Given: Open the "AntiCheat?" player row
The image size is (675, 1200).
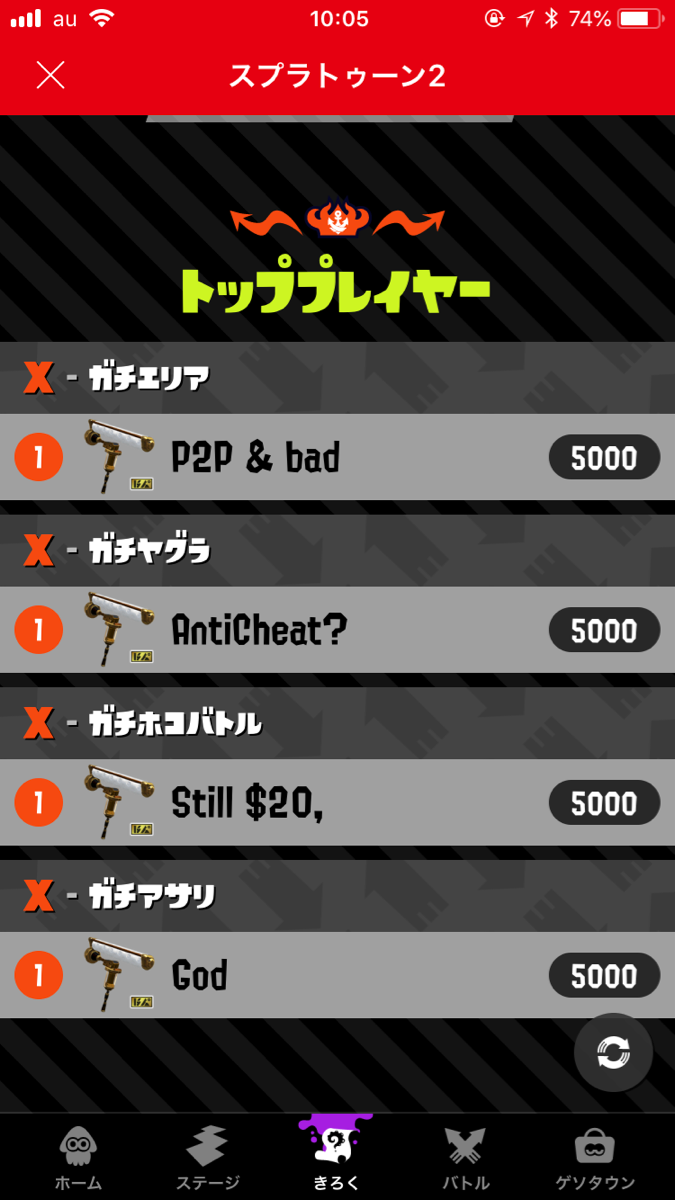Looking at the screenshot, I should tap(337, 630).
